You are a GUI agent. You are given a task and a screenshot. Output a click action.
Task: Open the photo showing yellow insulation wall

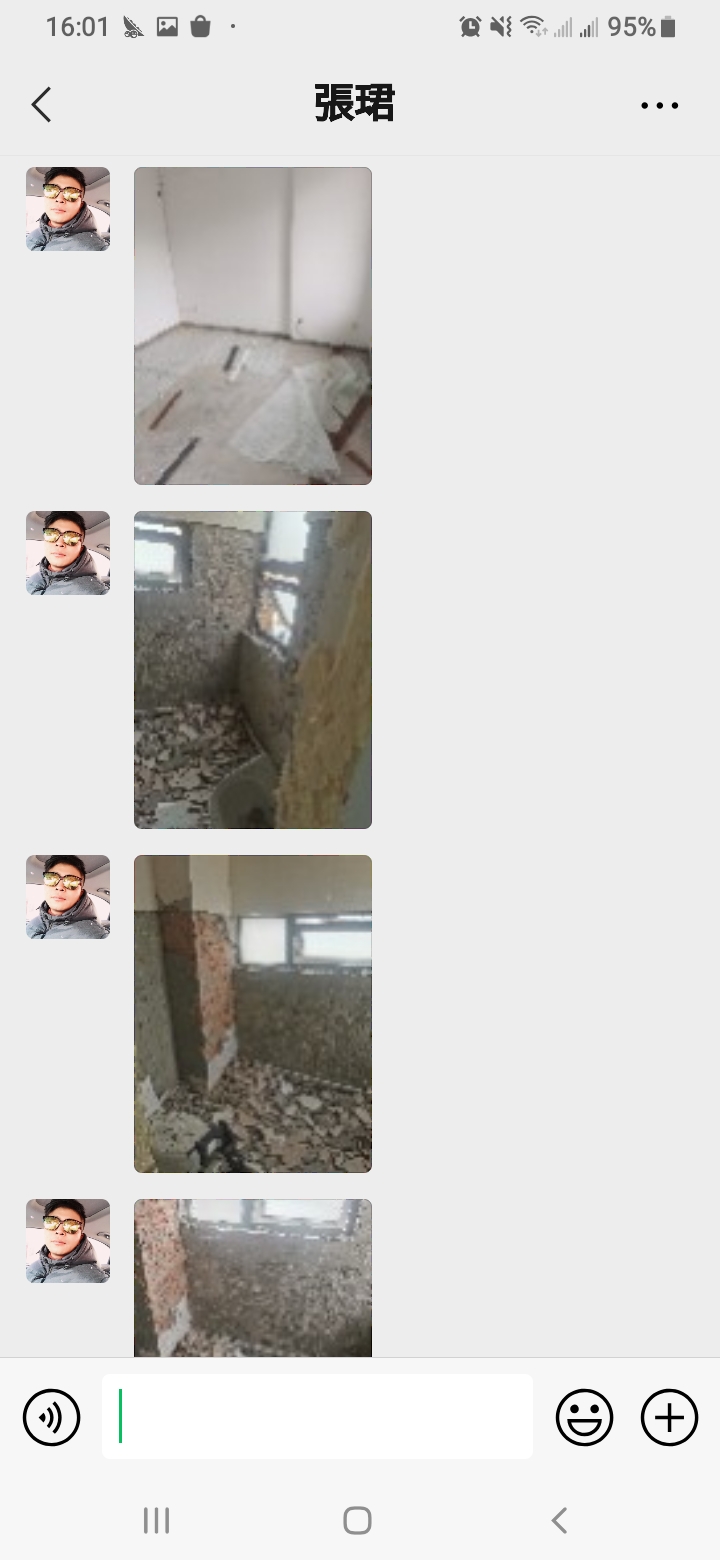pyautogui.click(x=253, y=670)
